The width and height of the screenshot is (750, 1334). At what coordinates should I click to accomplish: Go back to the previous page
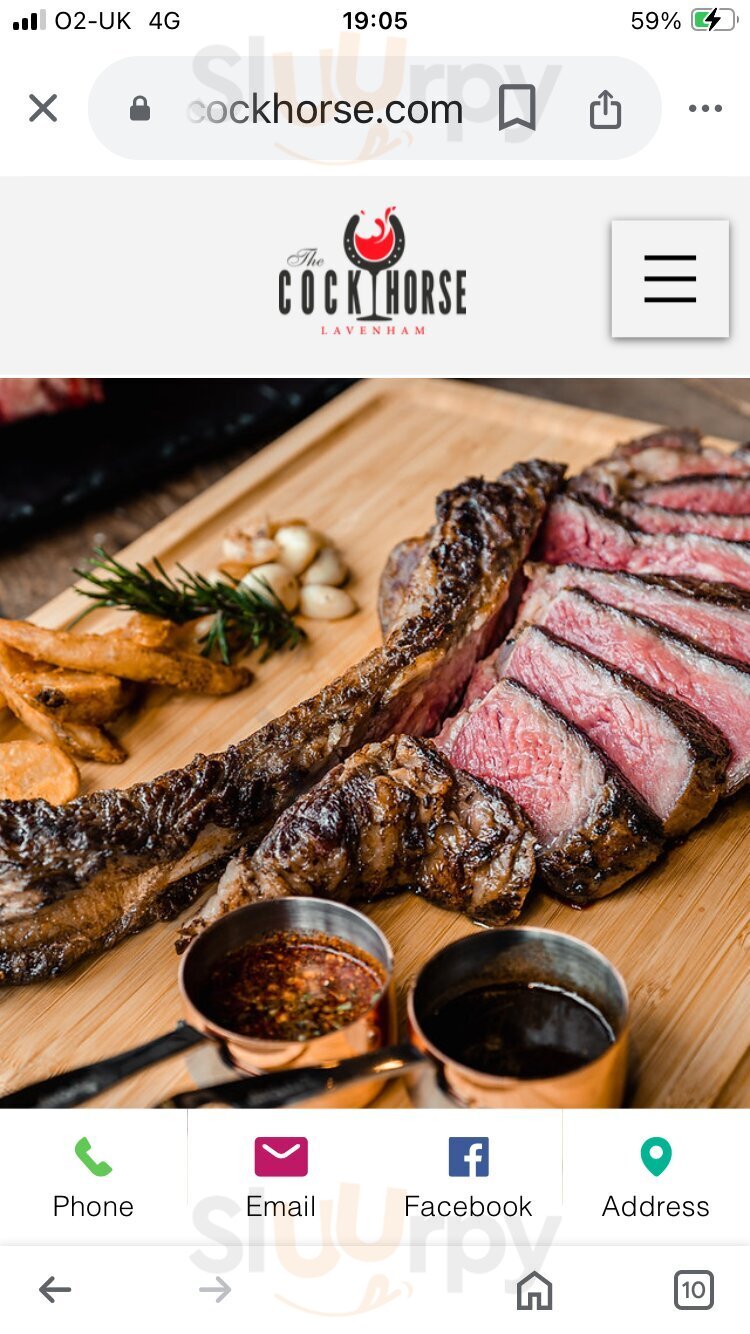coord(55,1290)
